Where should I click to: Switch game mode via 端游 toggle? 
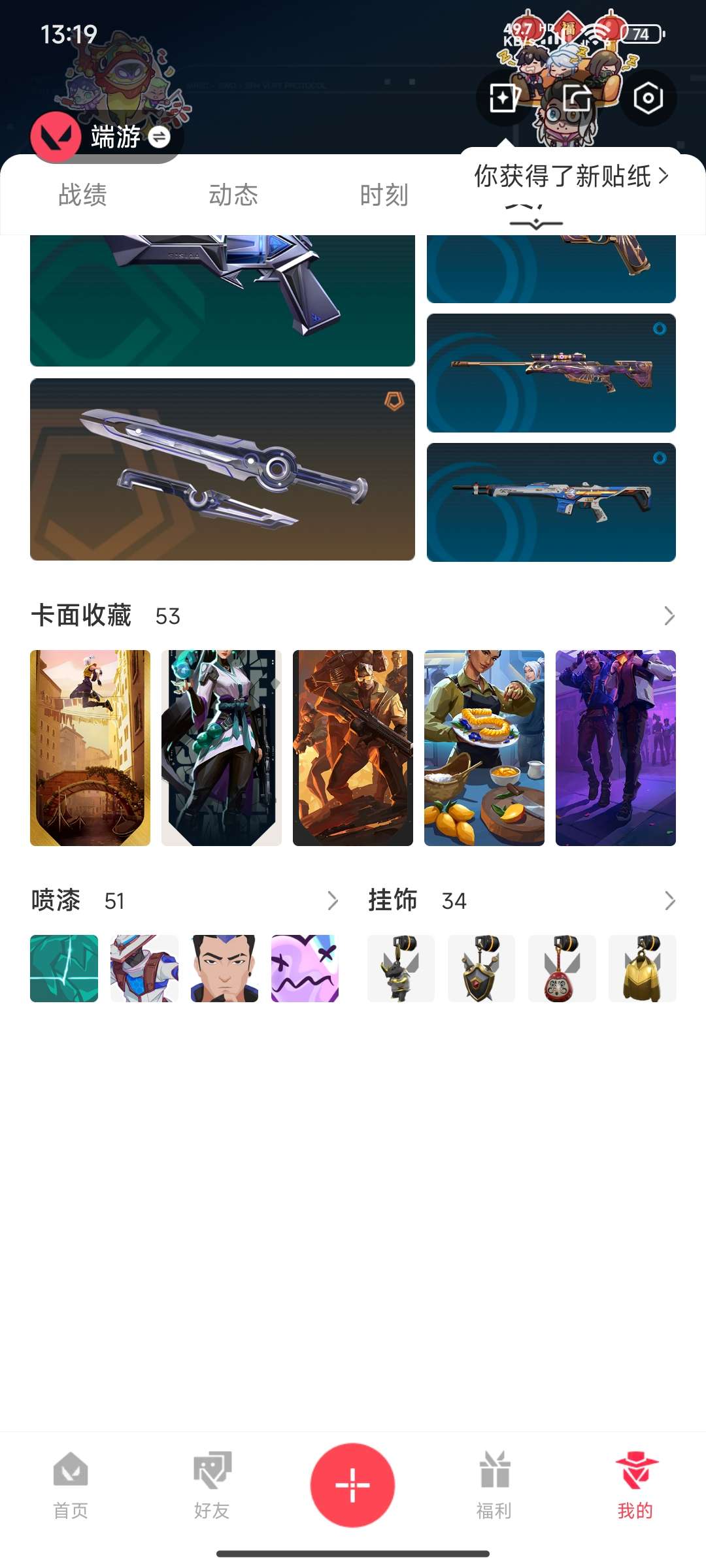159,137
